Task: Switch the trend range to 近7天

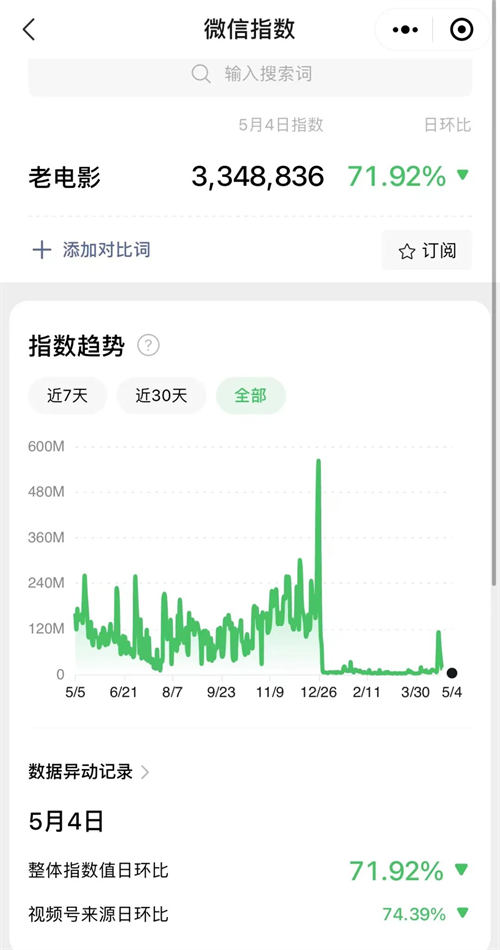Action: [x=67, y=396]
